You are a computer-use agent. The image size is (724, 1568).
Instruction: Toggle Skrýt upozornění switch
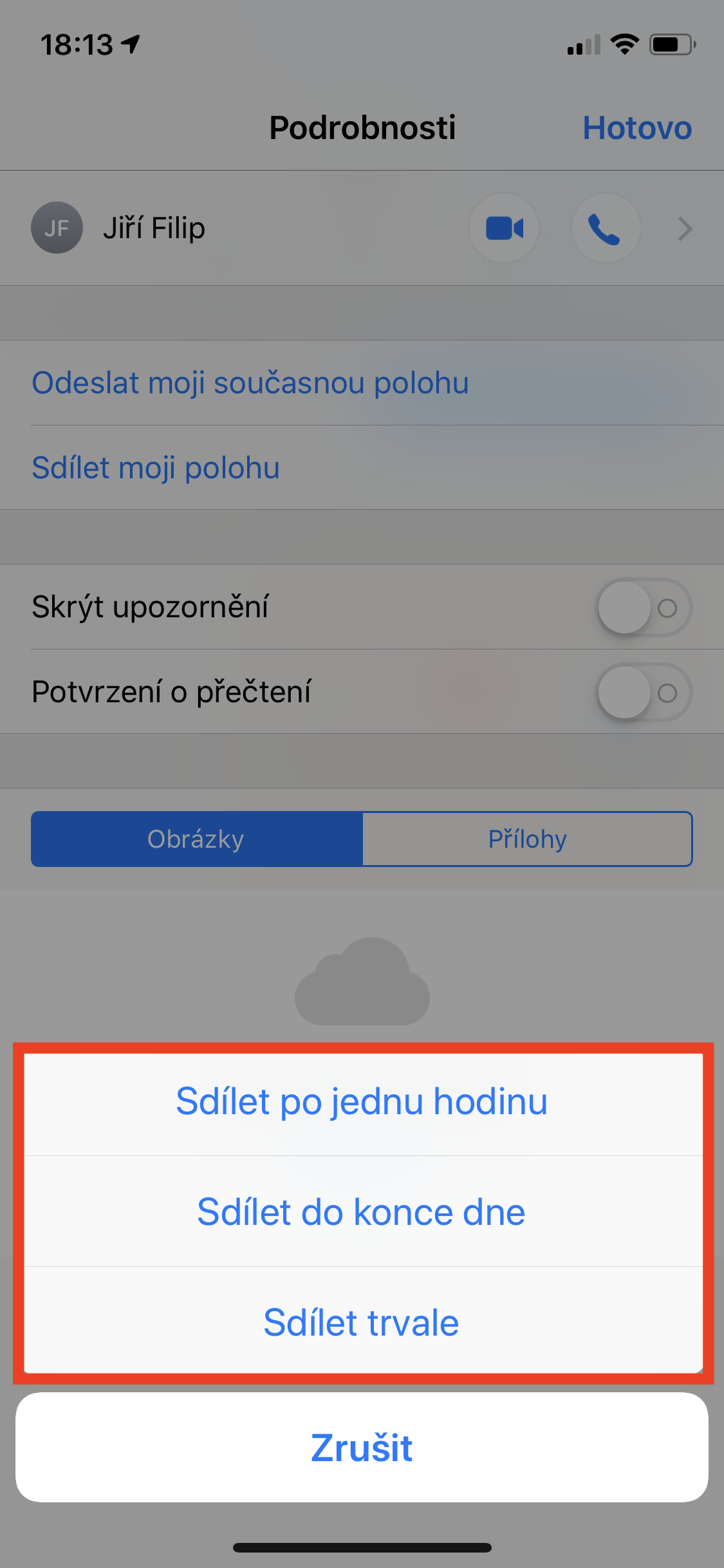pyautogui.click(x=644, y=608)
